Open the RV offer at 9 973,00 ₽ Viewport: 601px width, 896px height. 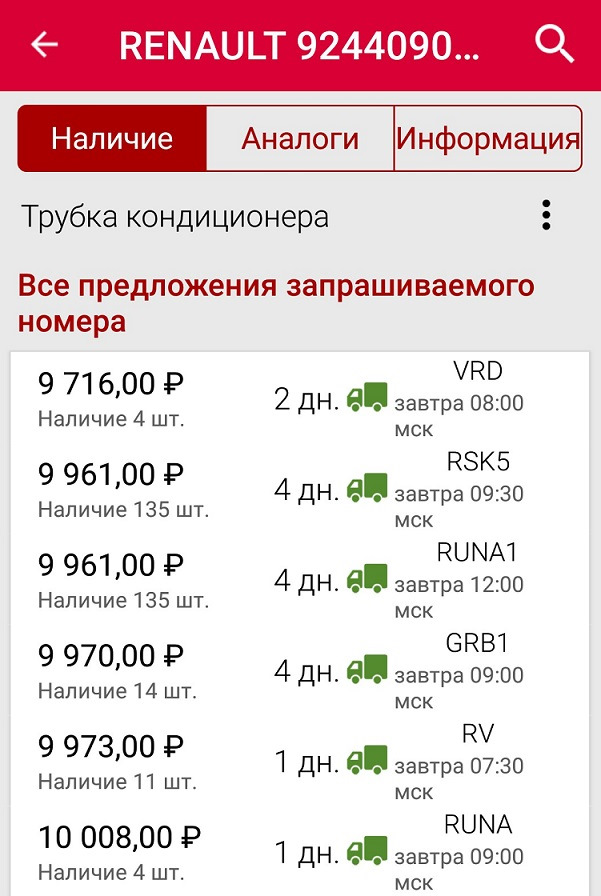click(300, 761)
